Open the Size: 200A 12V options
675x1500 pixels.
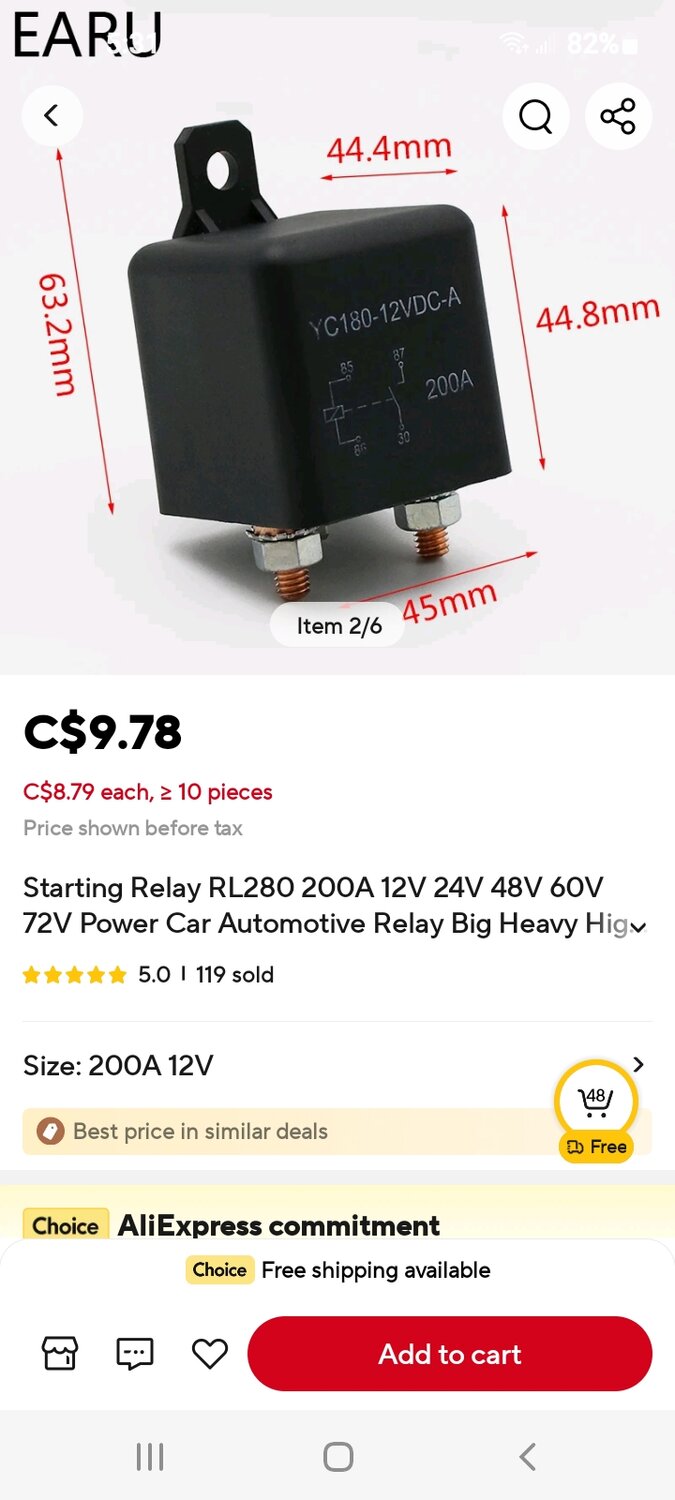point(337,1065)
